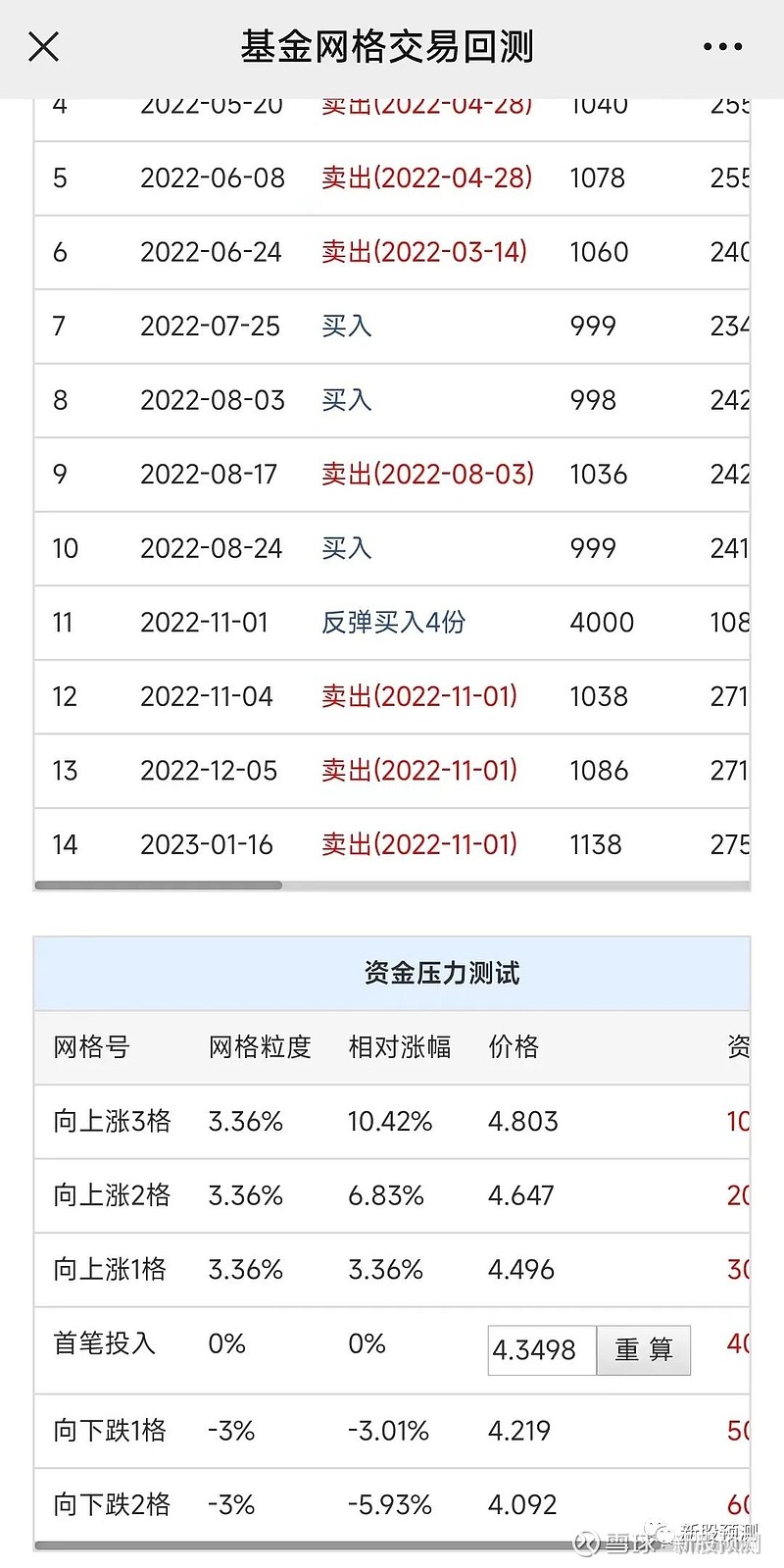Open the three-dot overflow menu
Viewport: 784px width, 1568px height.
point(723,46)
